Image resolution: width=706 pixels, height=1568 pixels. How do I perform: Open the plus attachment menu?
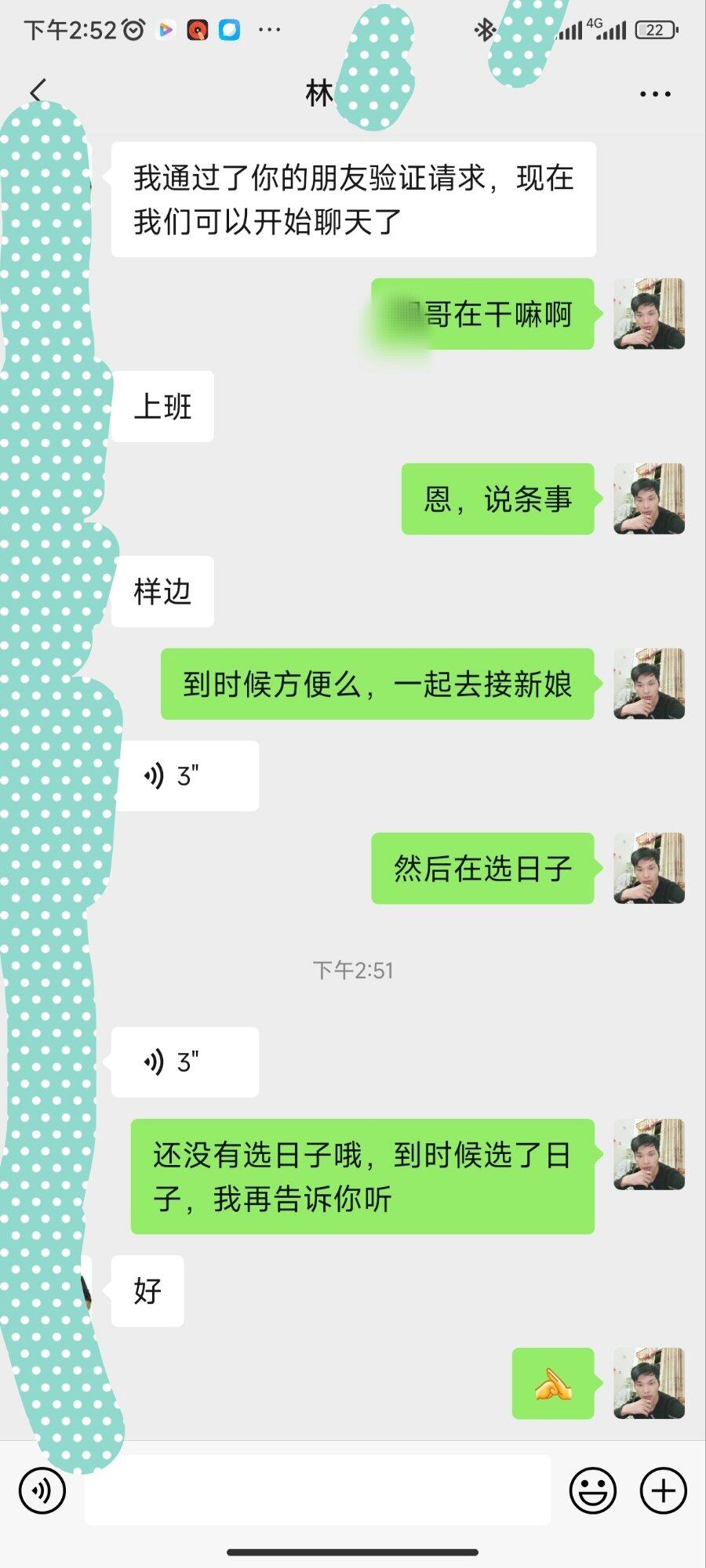663,1490
